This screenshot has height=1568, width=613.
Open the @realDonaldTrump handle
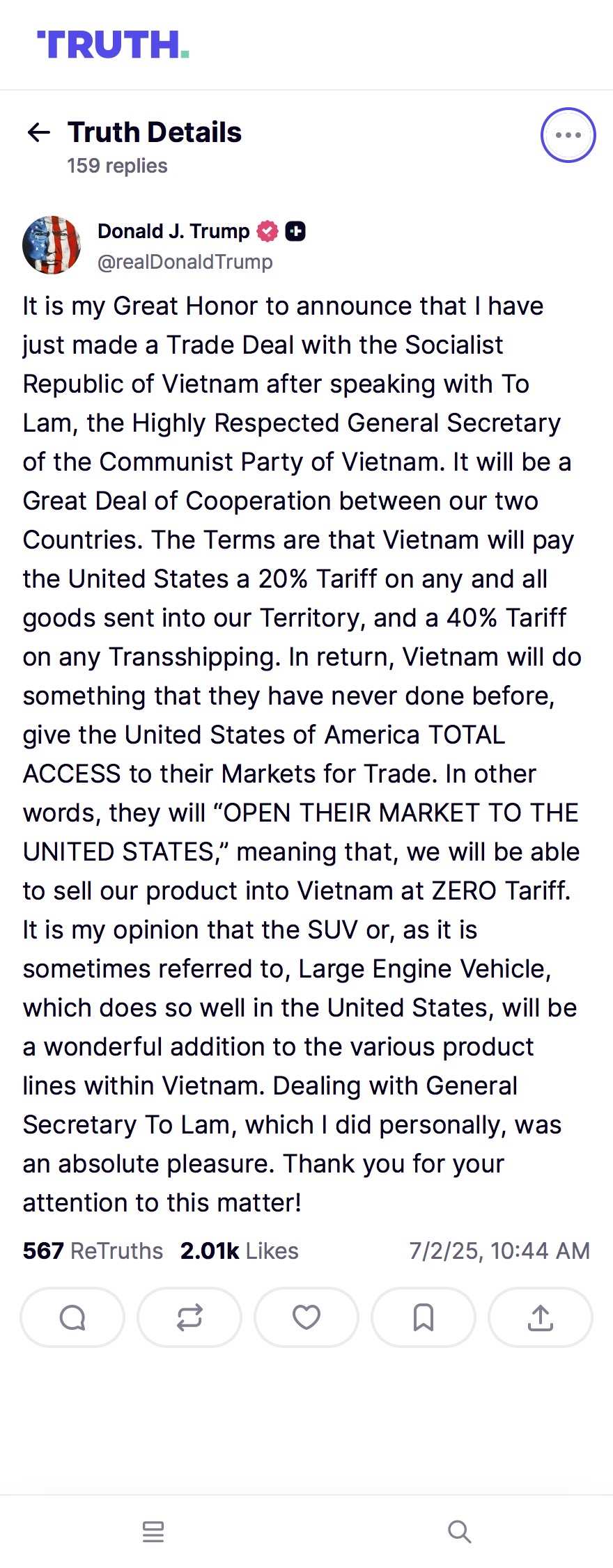185,262
